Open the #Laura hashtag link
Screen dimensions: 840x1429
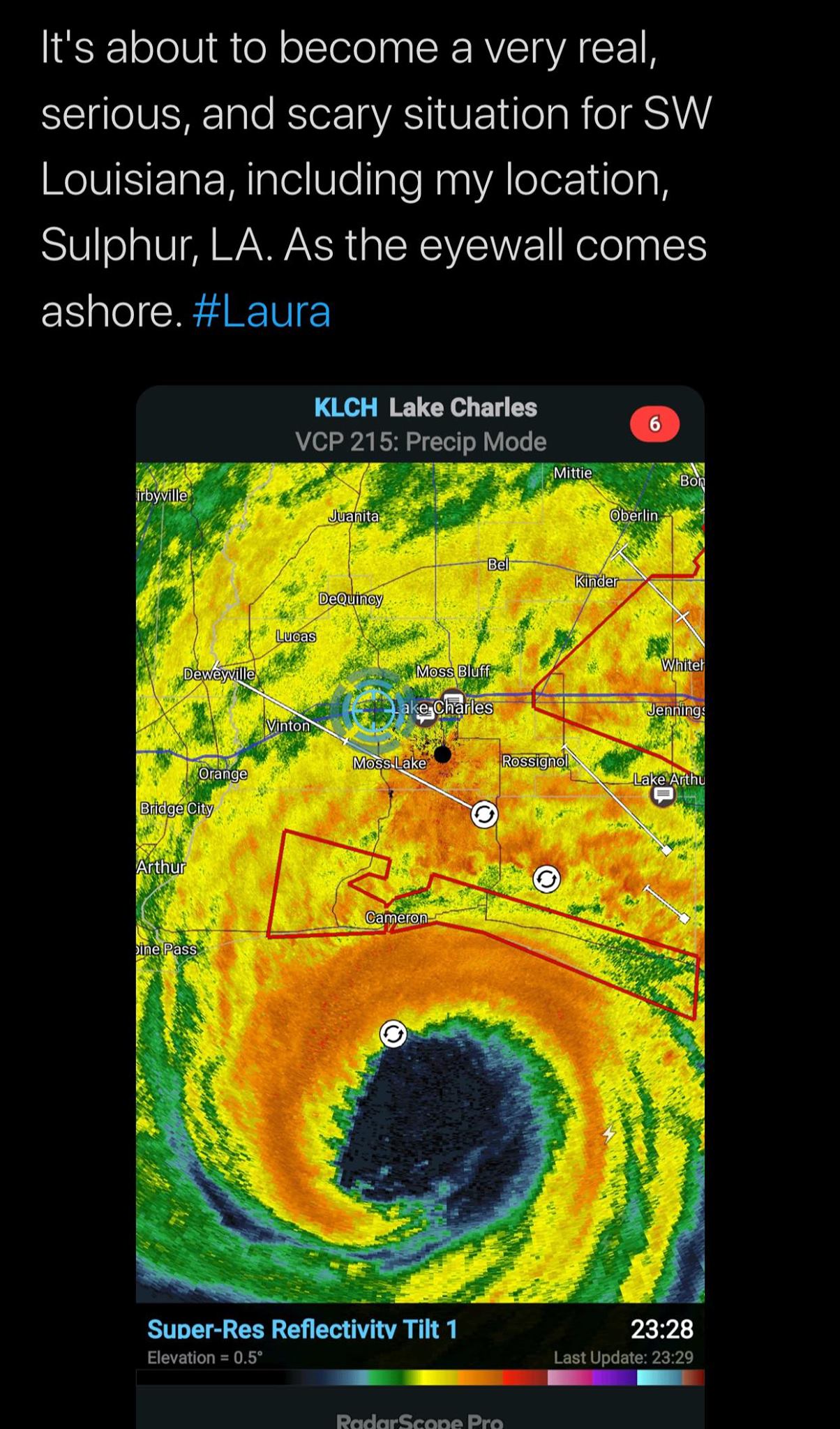pyautogui.click(x=260, y=312)
